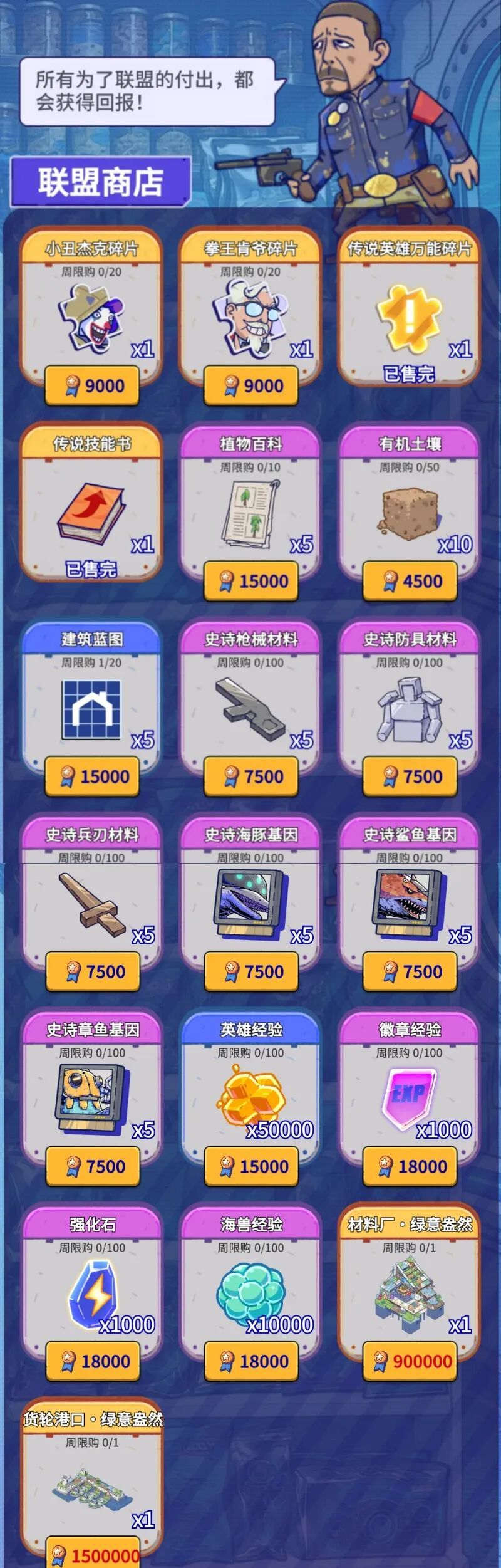Buy 货轮港口·绿意盎然 for 1500000
The width and height of the screenshot is (501, 1568).
coord(93,1555)
